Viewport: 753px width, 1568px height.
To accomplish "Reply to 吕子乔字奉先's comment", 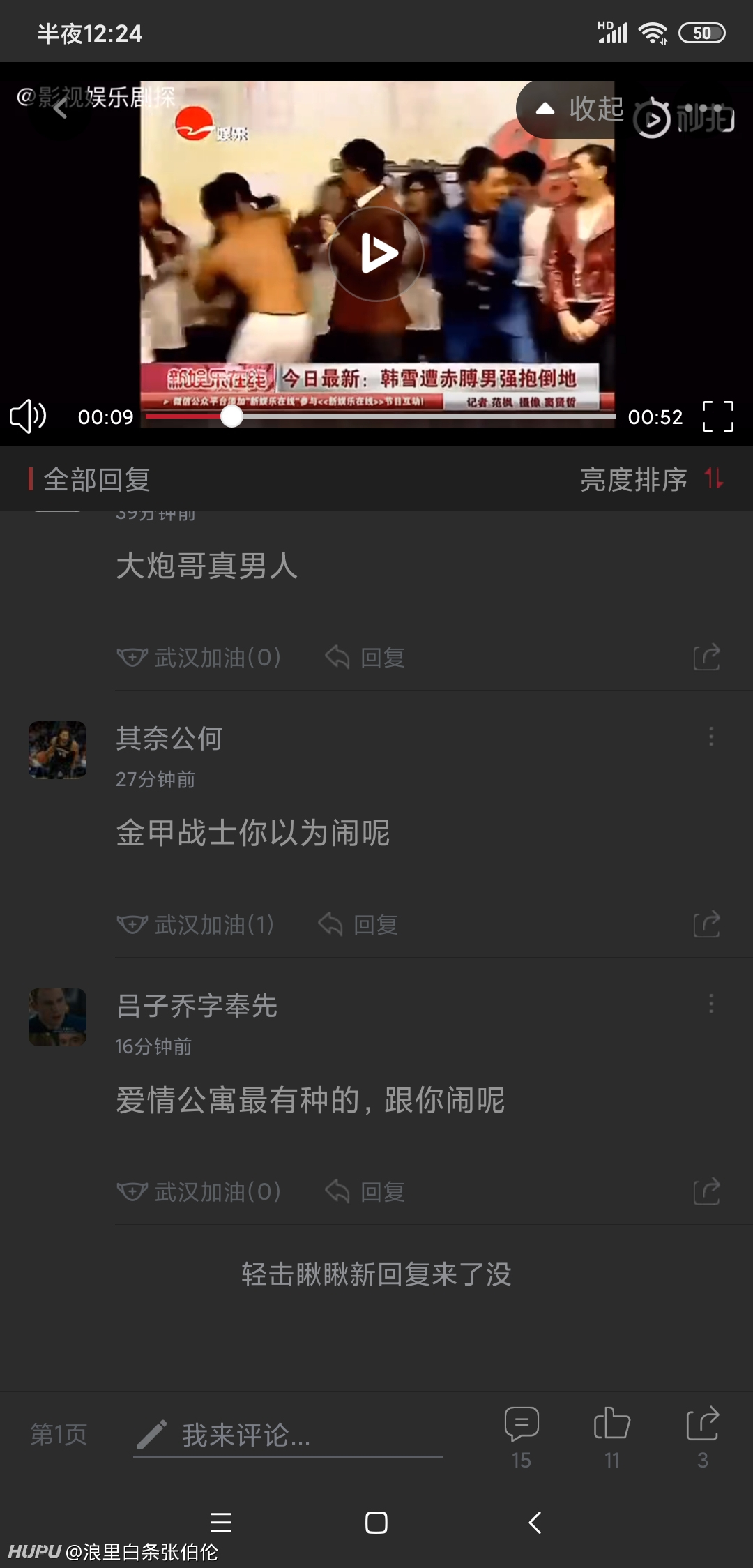I will 365,1192.
